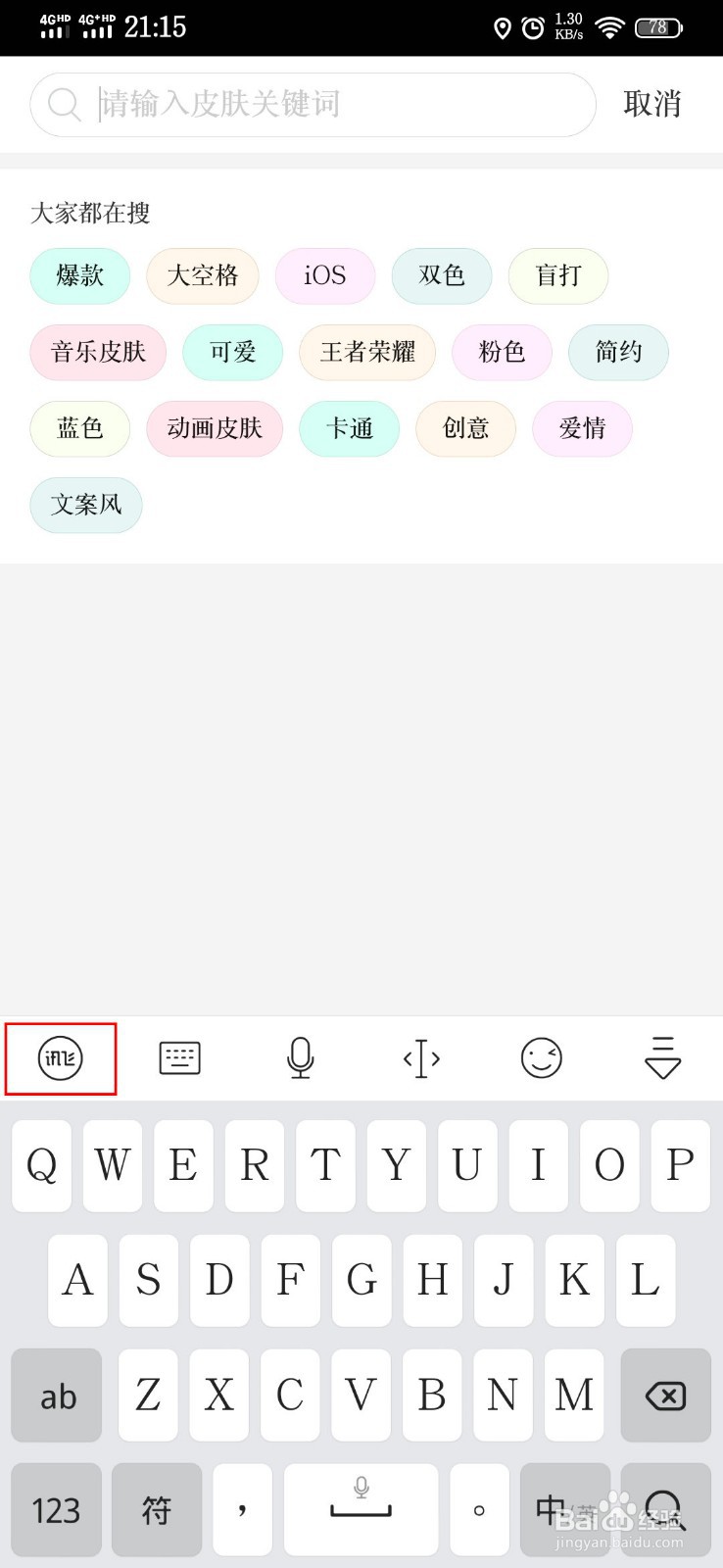
Task: Open the emoji panel
Action: [542, 1058]
